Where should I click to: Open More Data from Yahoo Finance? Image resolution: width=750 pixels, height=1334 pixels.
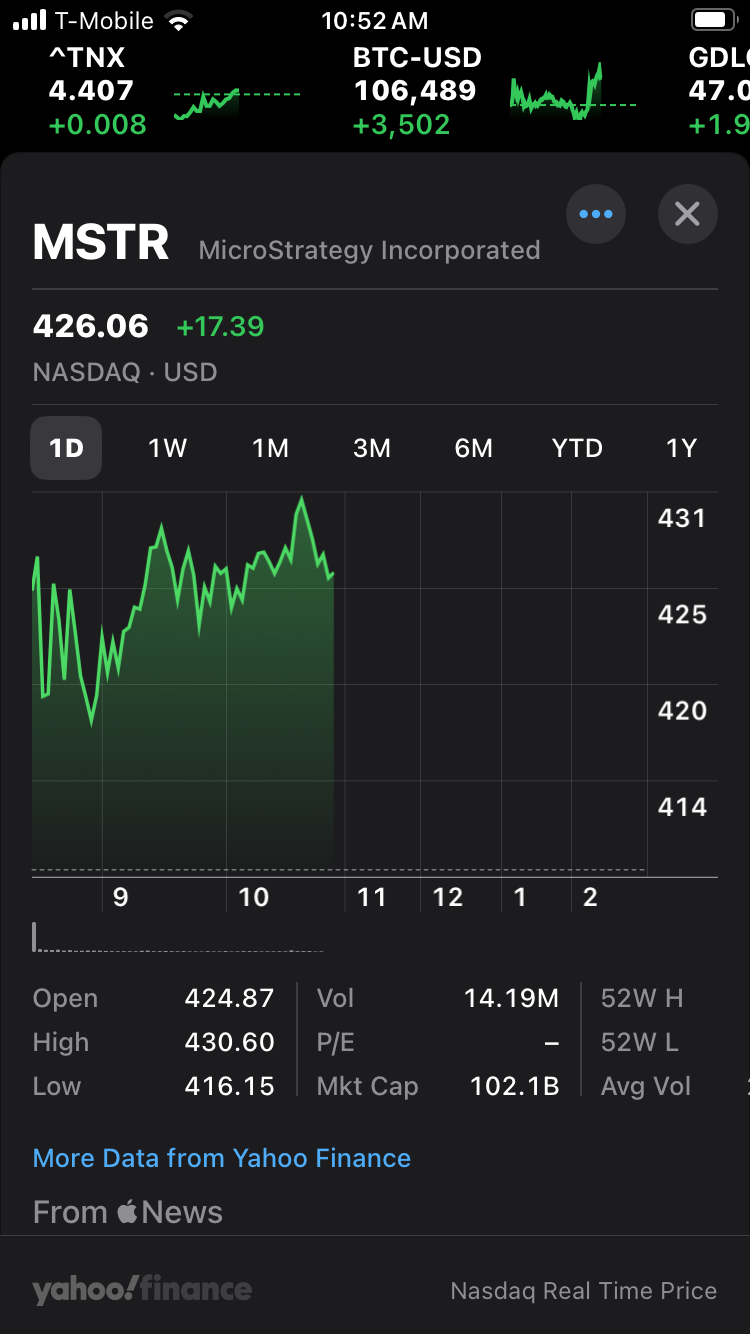(222, 1158)
